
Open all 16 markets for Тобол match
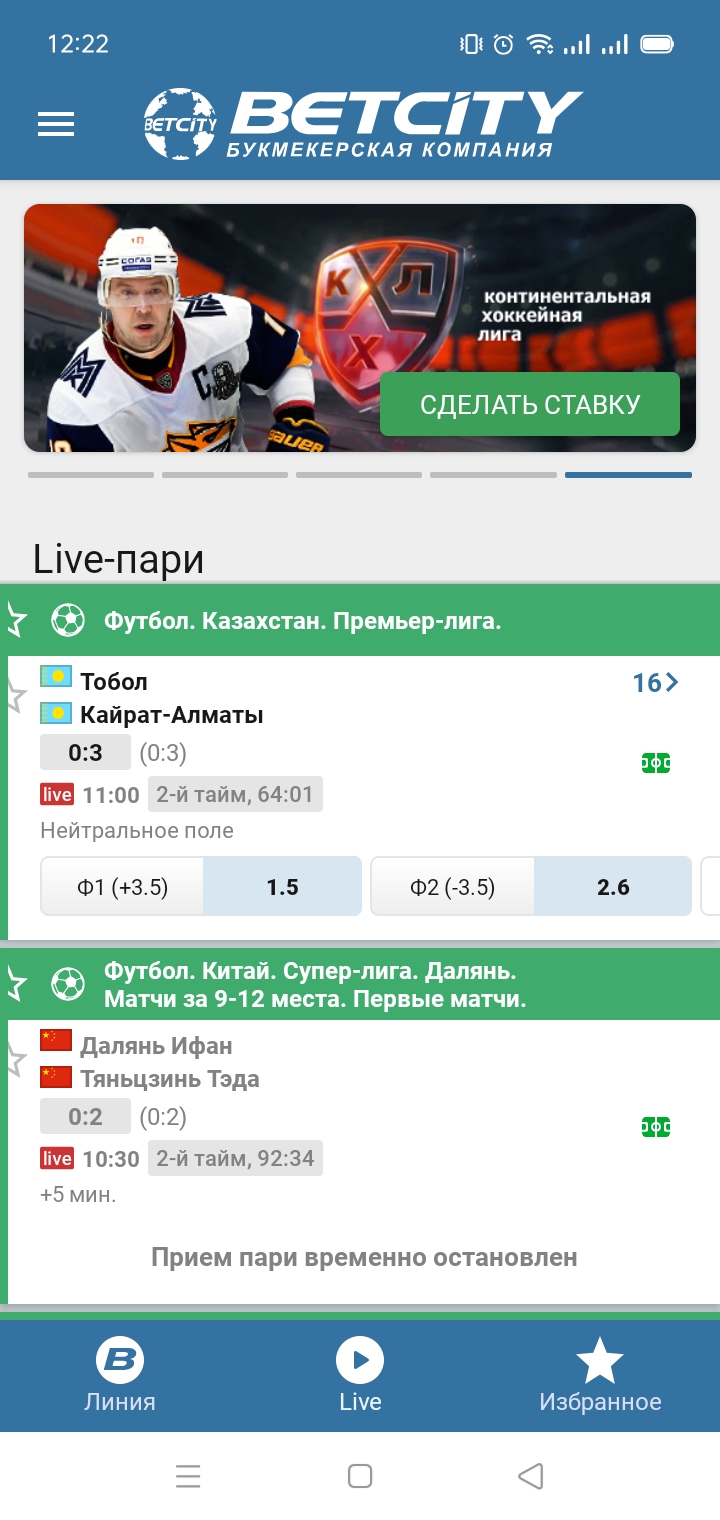(655, 683)
